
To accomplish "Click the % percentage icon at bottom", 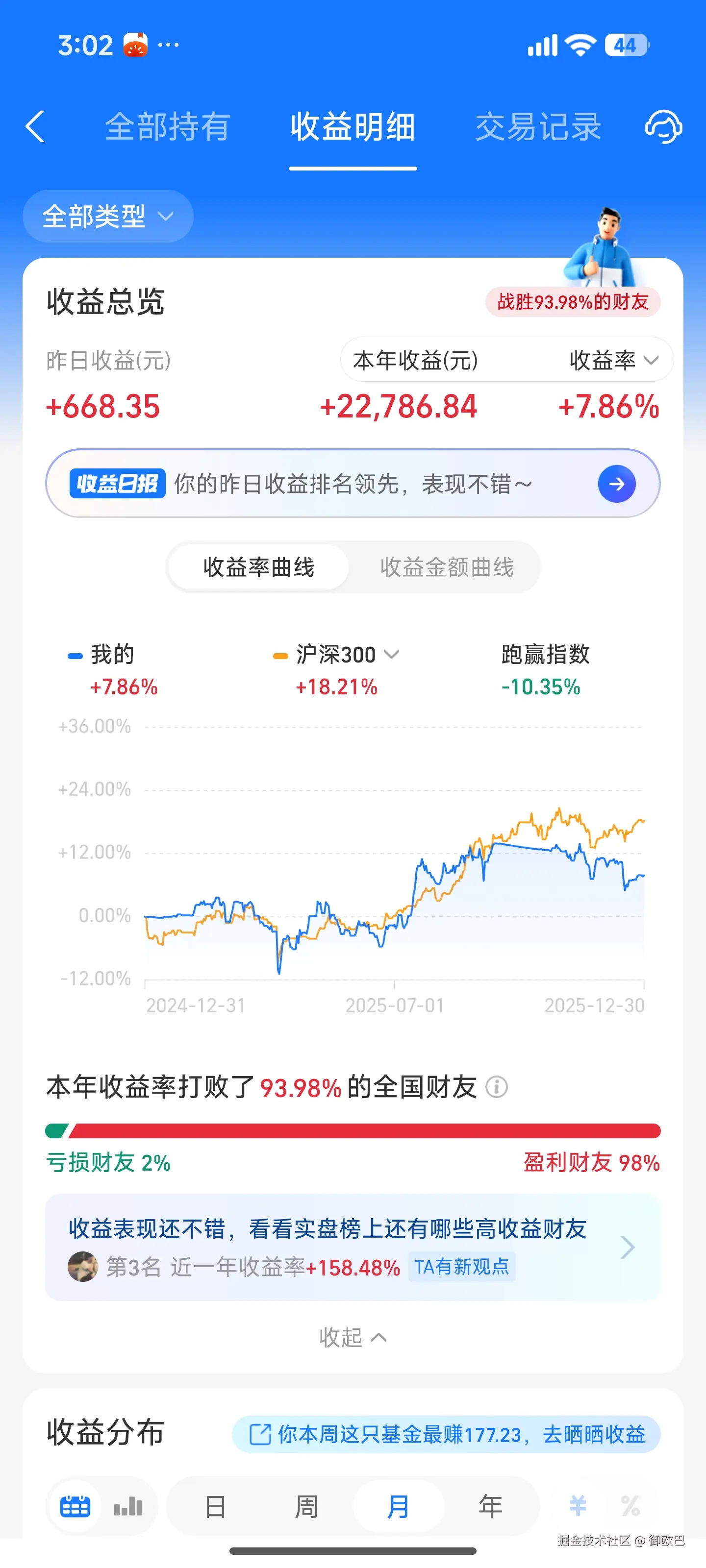I will pos(631,1505).
